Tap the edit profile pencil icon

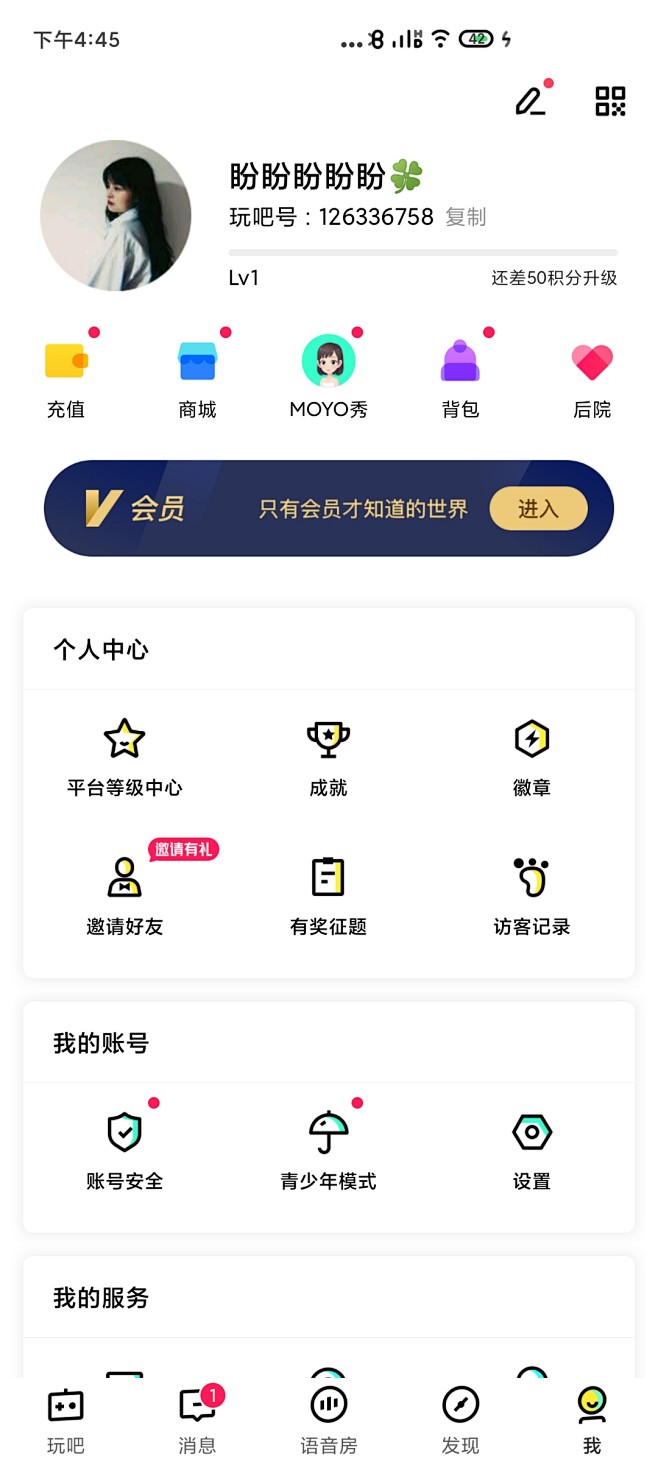[x=530, y=101]
